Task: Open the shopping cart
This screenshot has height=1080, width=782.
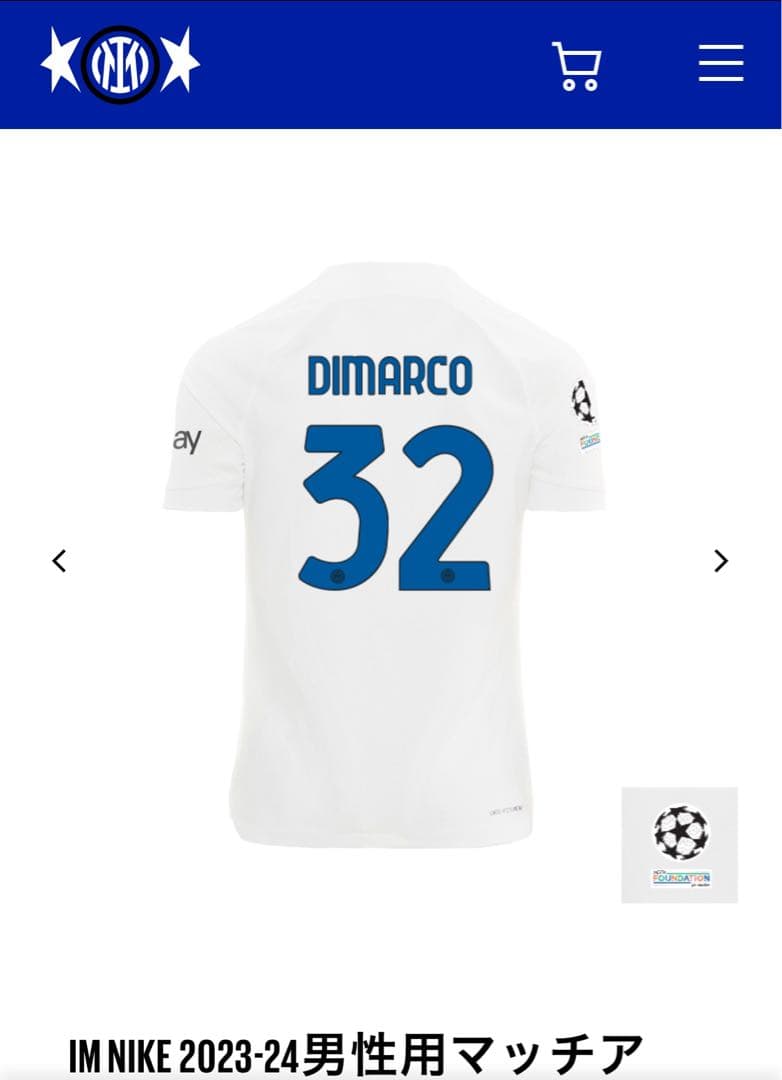Action: pos(576,66)
